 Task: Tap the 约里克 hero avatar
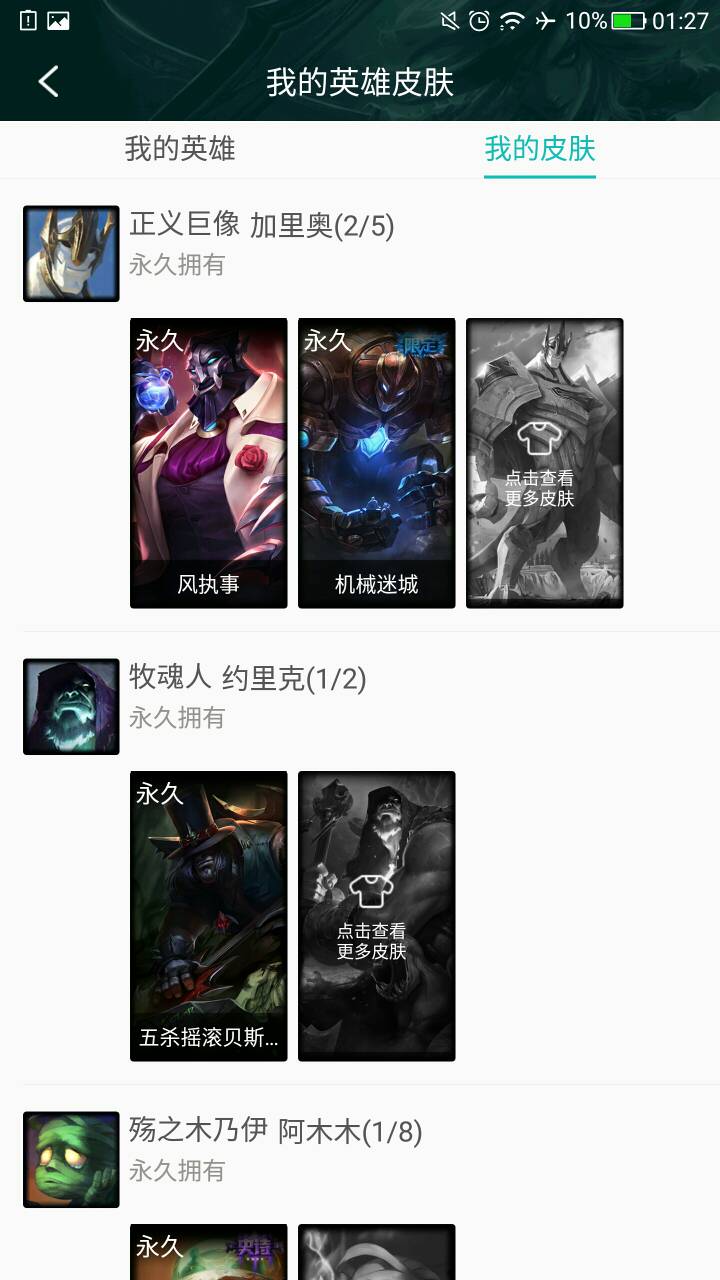(x=71, y=707)
